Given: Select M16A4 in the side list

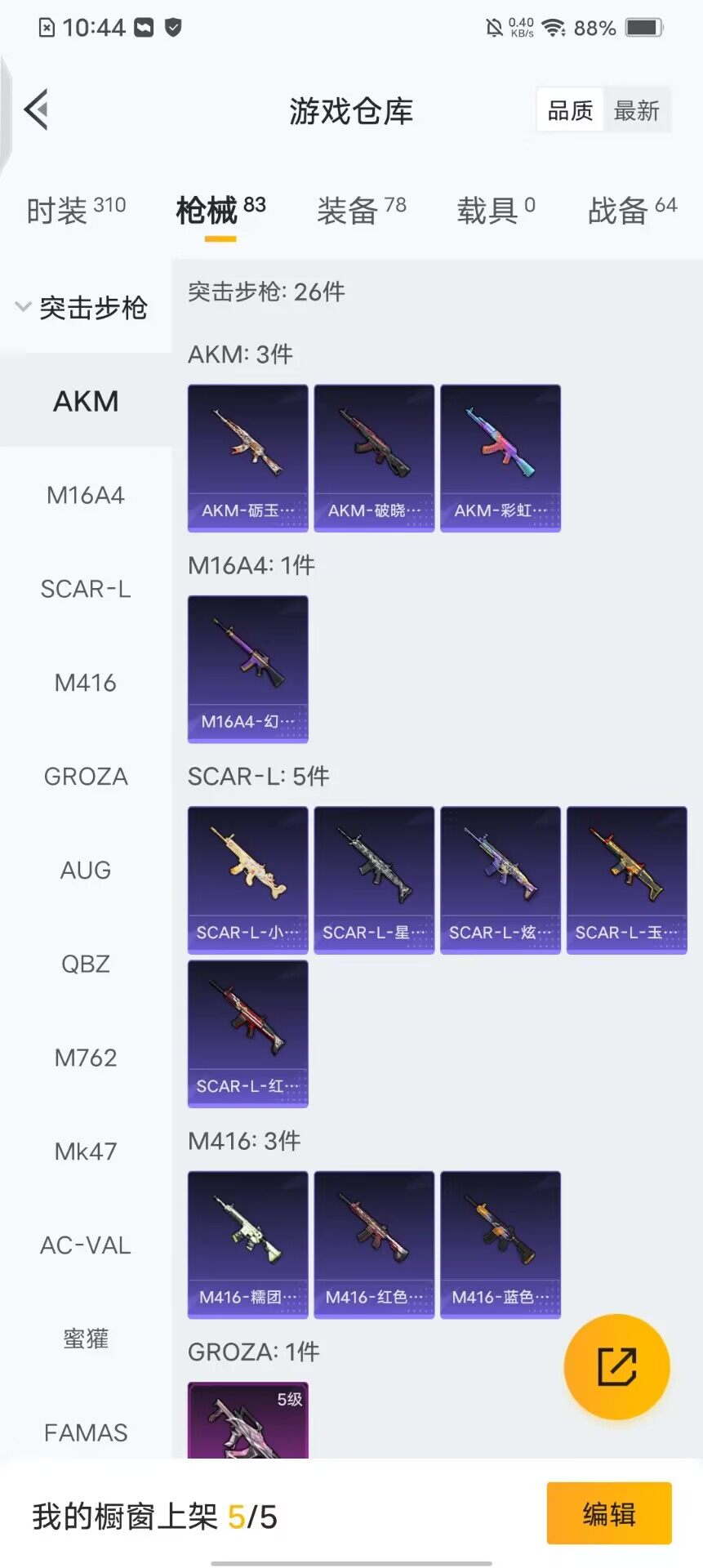Looking at the screenshot, I should pos(86,495).
